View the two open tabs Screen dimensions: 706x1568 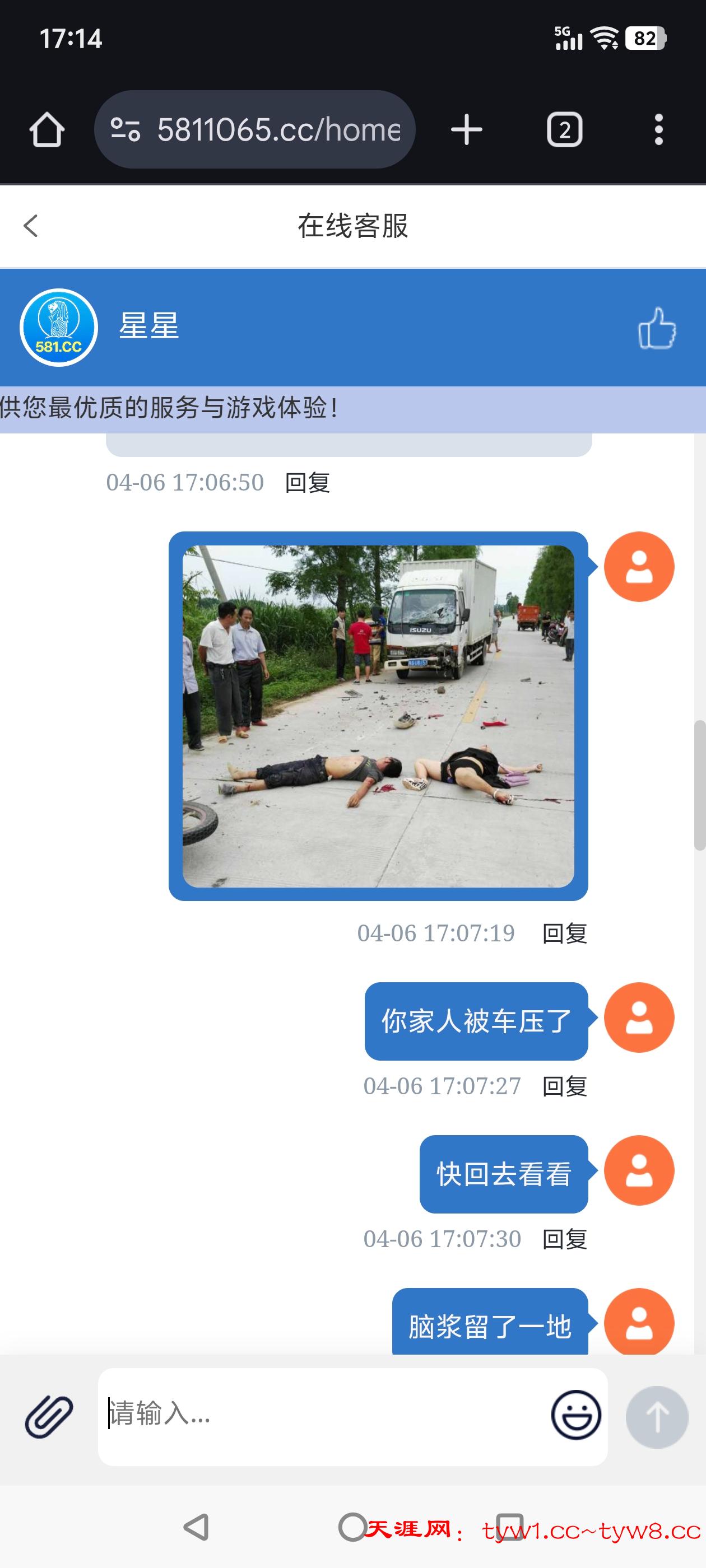point(564,130)
